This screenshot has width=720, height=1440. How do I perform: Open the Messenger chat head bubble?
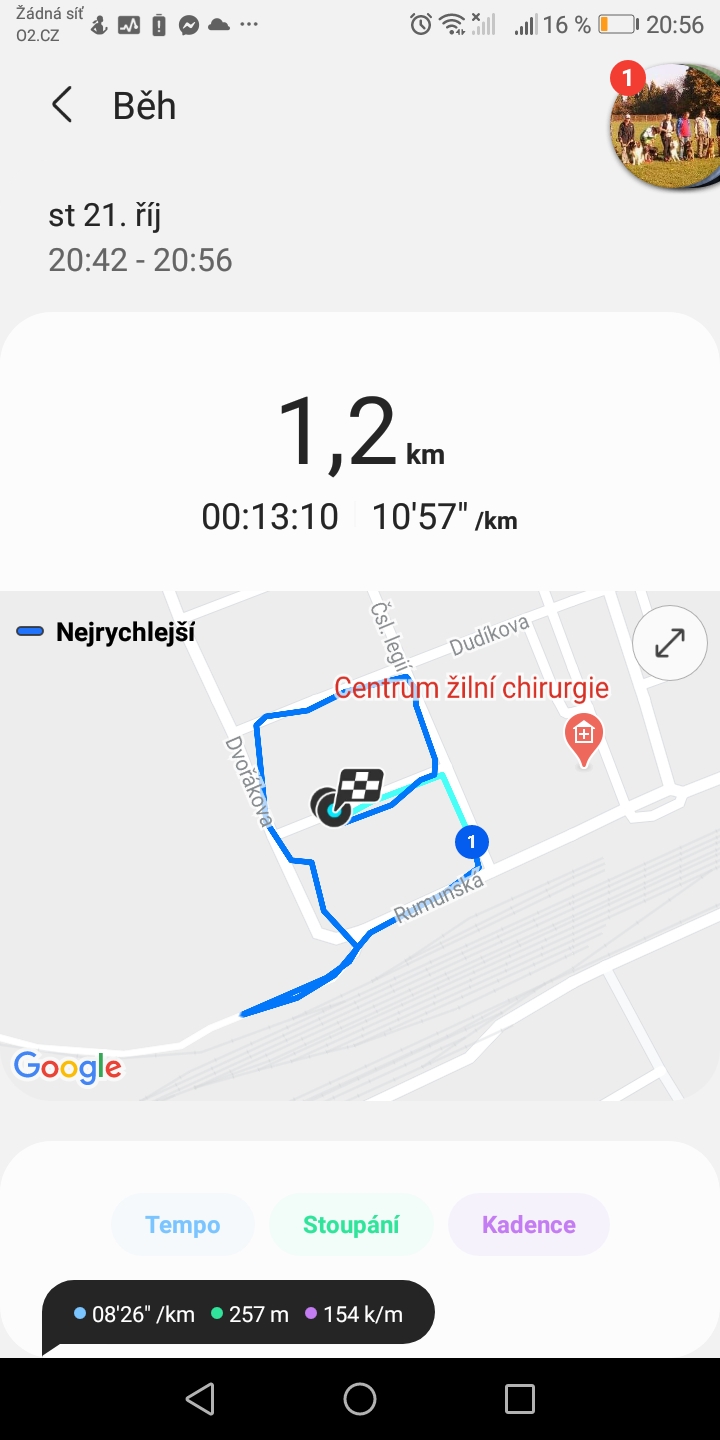click(x=666, y=126)
